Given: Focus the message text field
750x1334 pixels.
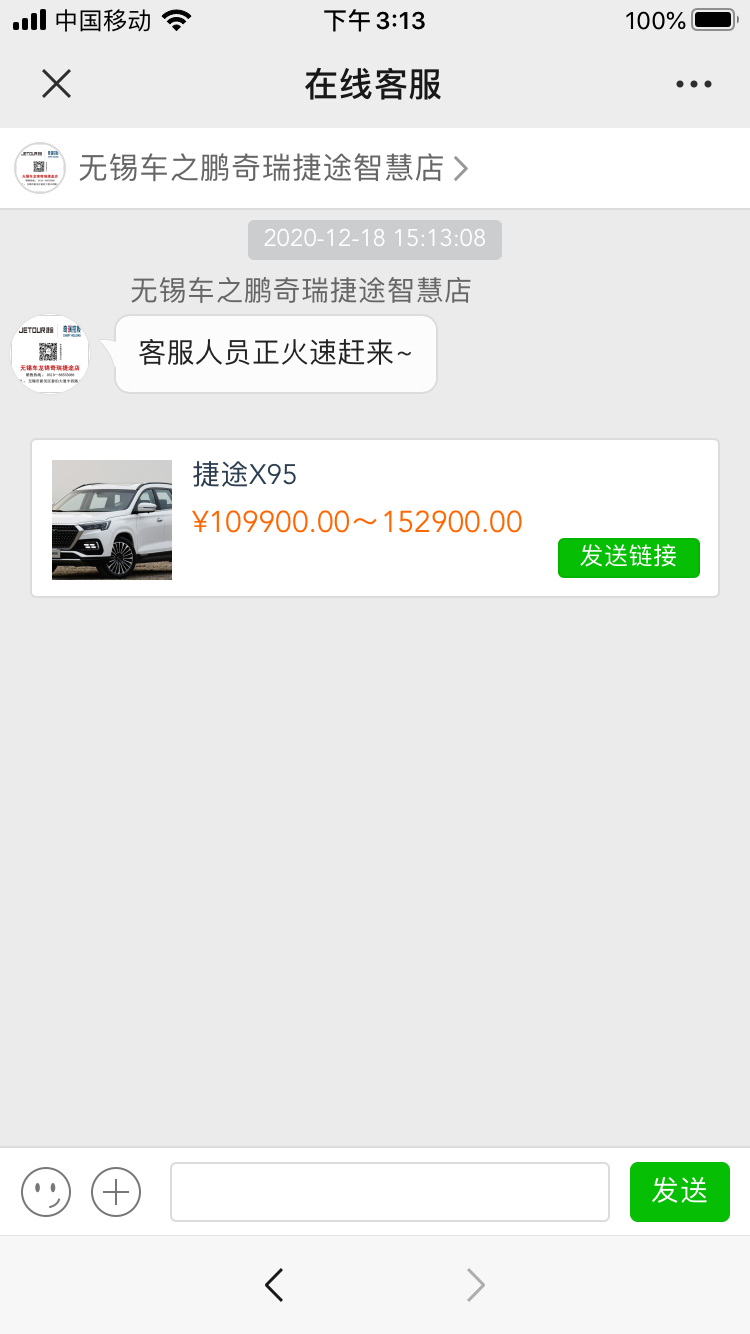Looking at the screenshot, I should tap(389, 1192).
